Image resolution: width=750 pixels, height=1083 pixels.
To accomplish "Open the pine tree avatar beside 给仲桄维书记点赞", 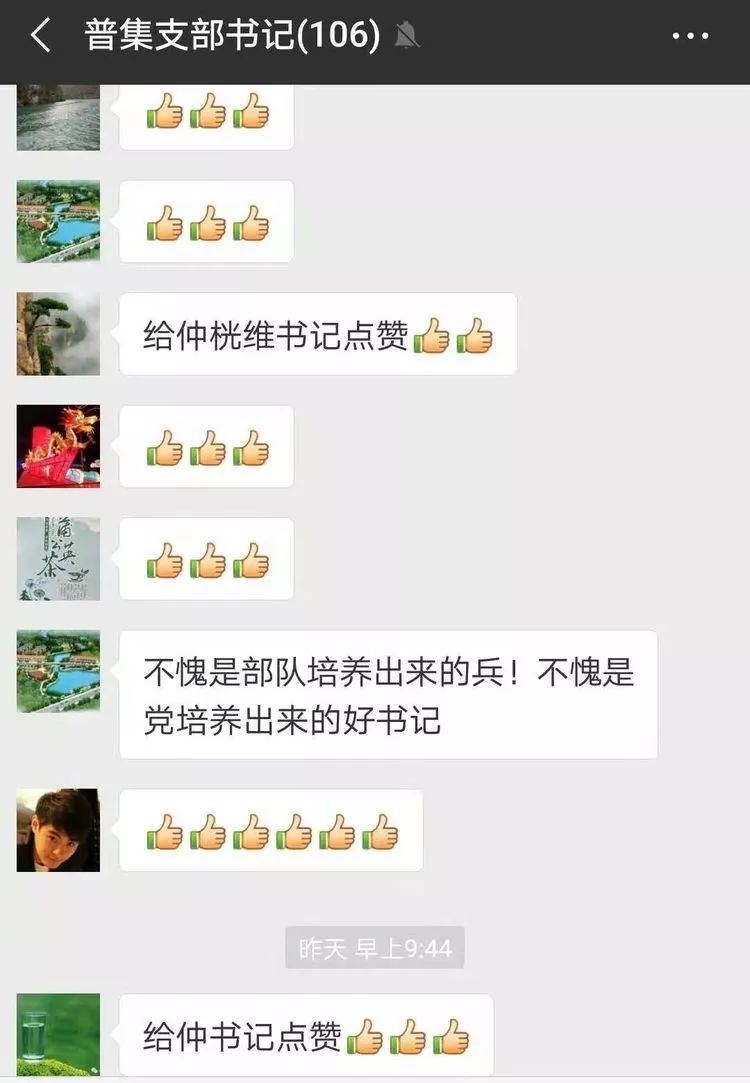I will coord(58,334).
